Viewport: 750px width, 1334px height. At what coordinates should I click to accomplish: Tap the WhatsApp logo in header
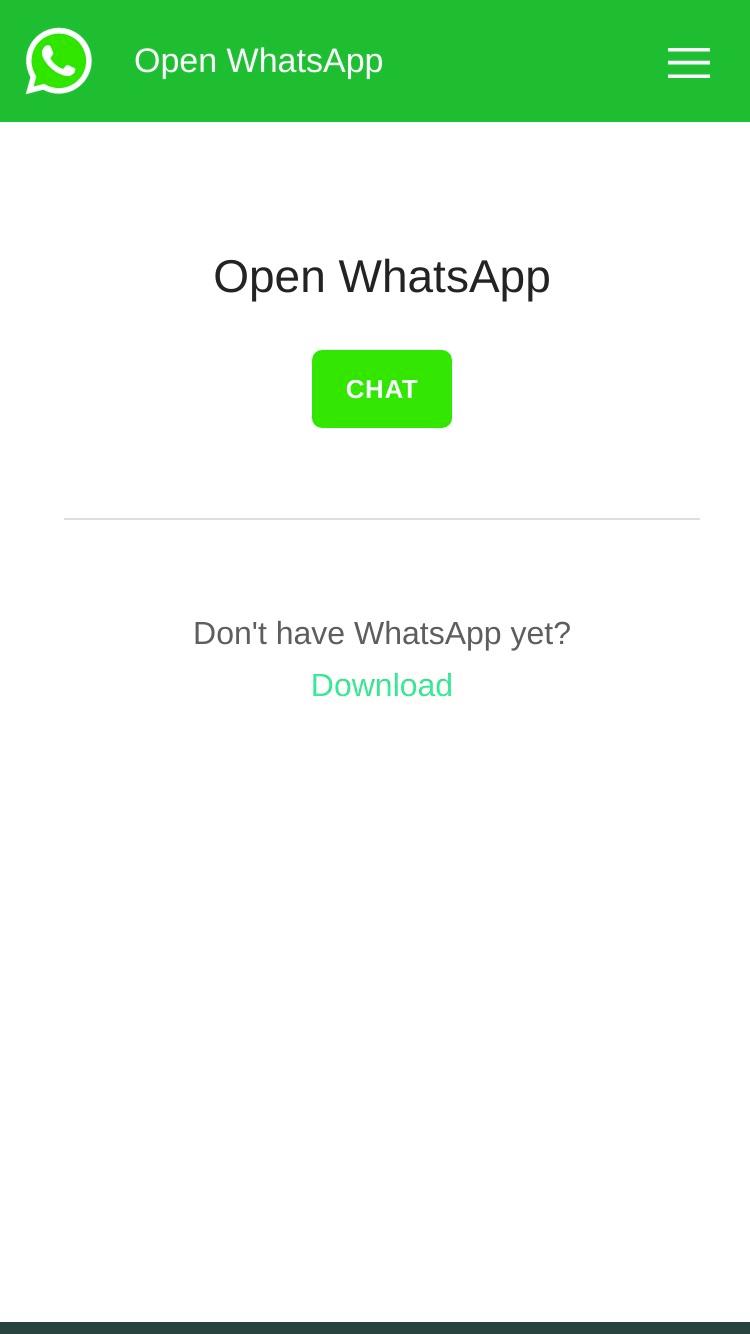[59, 61]
